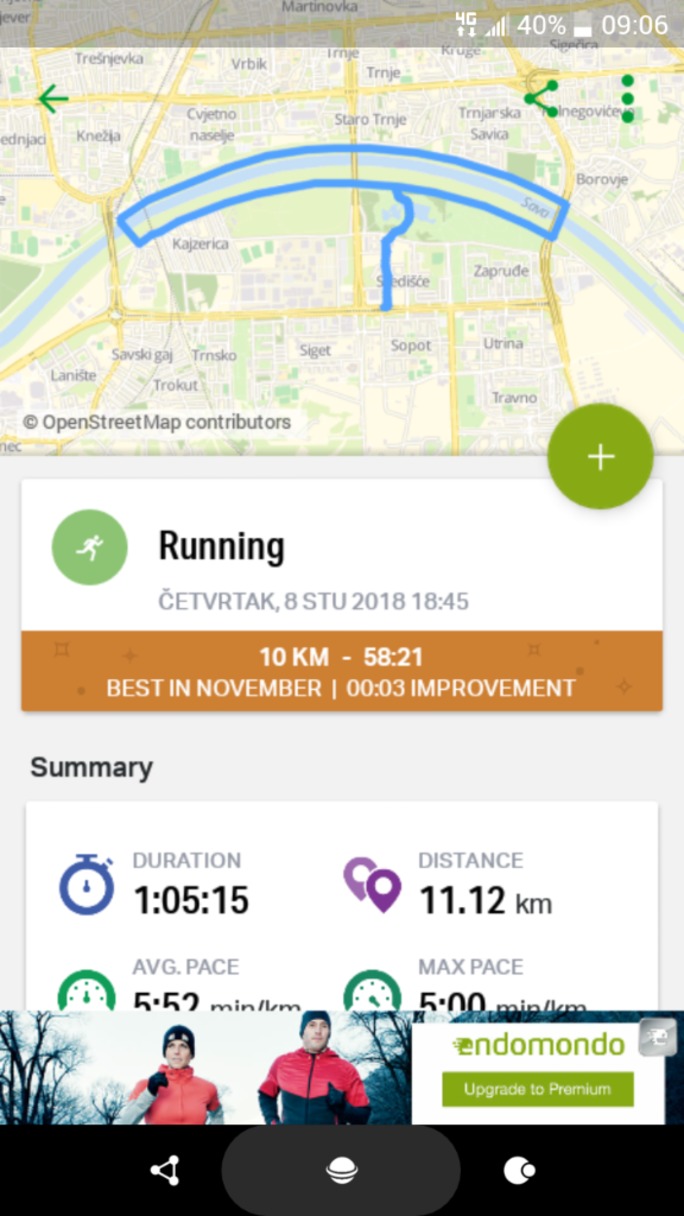Open the three-dot overflow menu
Image resolution: width=684 pixels, height=1216 pixels.
pyautogui.click(x=628, y=99)
